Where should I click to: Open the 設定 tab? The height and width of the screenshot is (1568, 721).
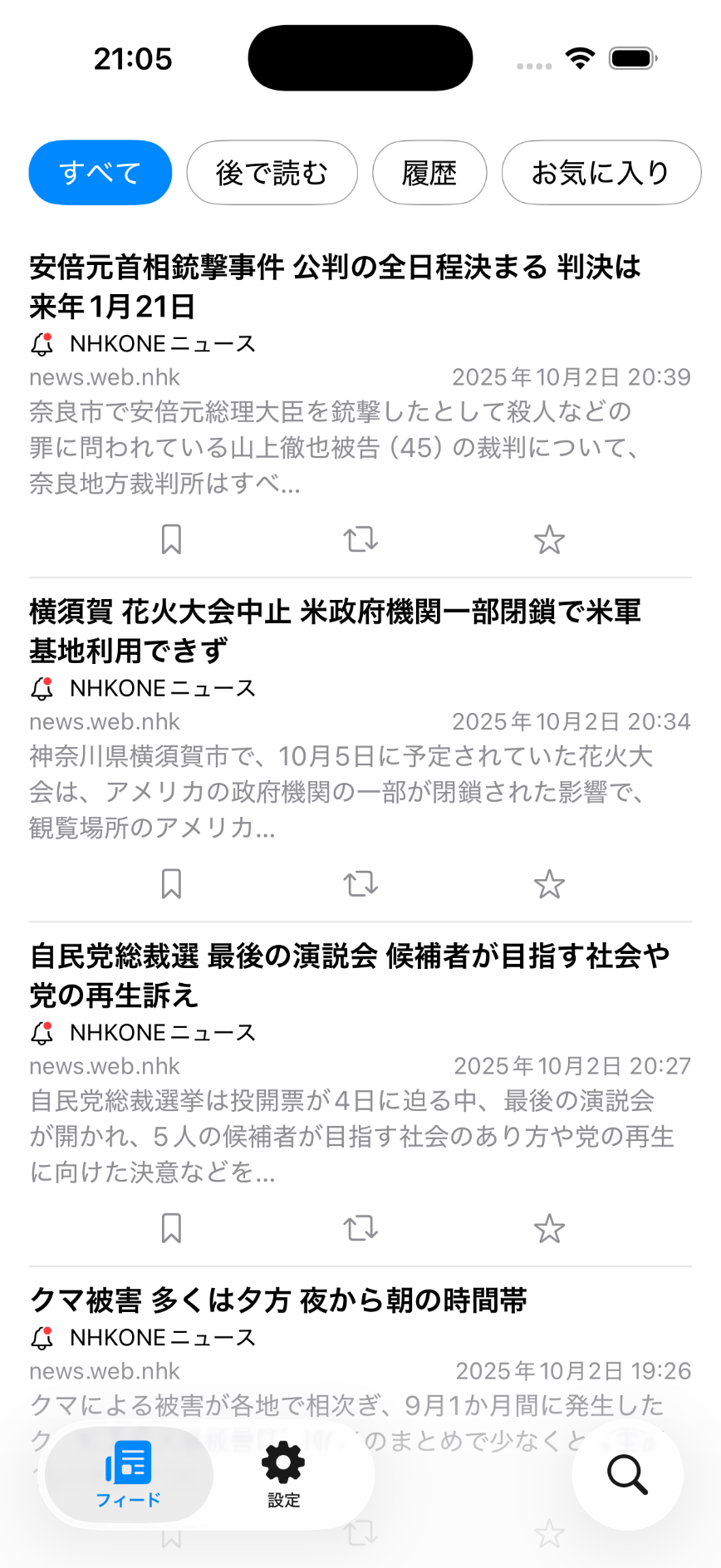tap(283, 1475)
